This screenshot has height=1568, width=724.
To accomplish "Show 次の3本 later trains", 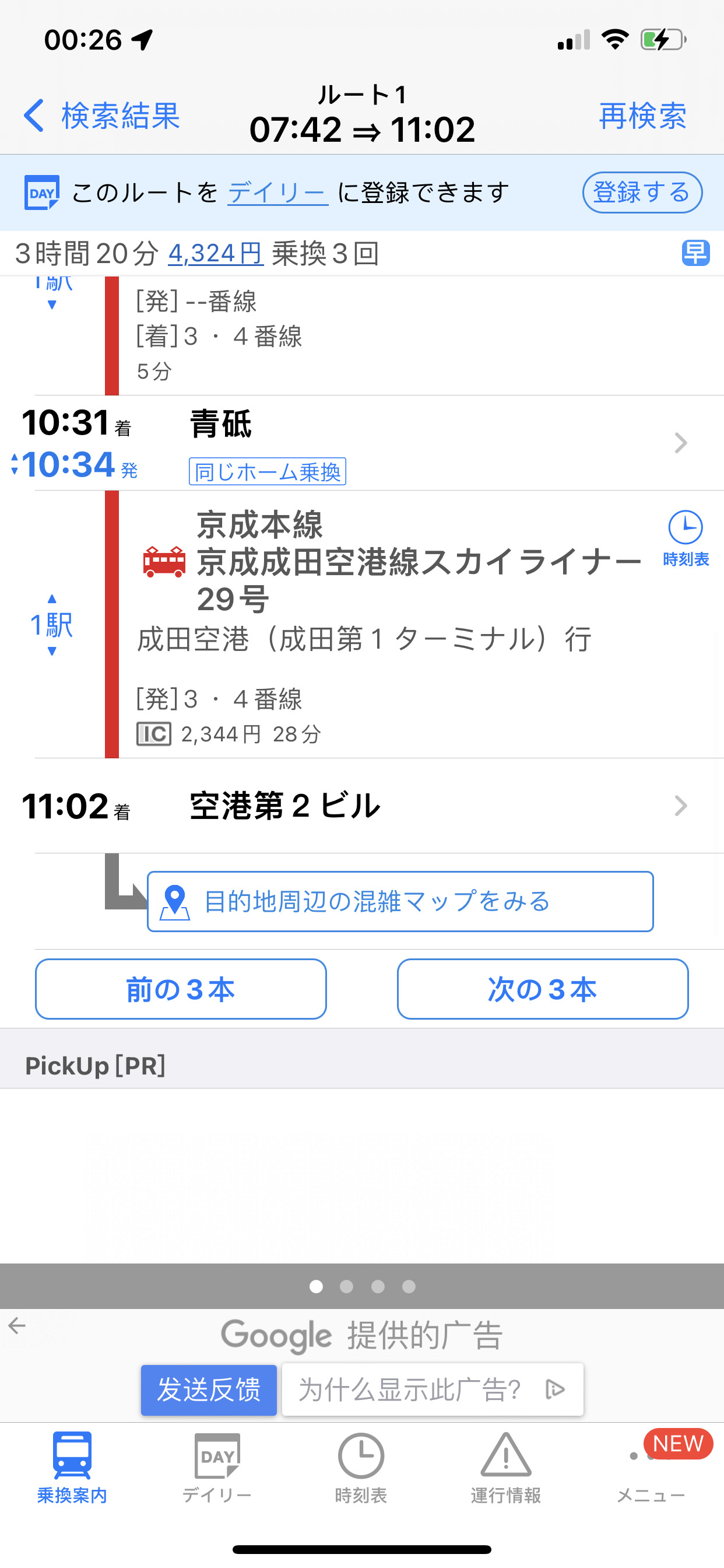I will tap(542, 989).
